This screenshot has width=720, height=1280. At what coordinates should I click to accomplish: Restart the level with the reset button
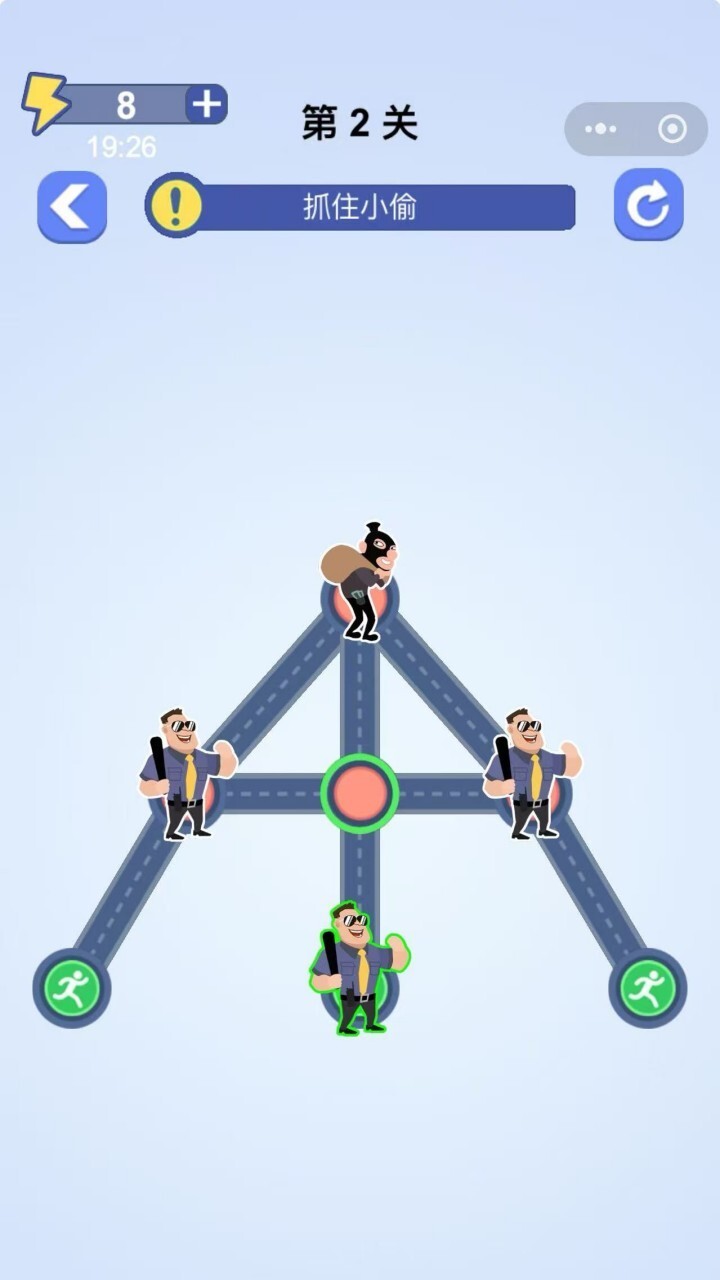click(x=648, y=205)
